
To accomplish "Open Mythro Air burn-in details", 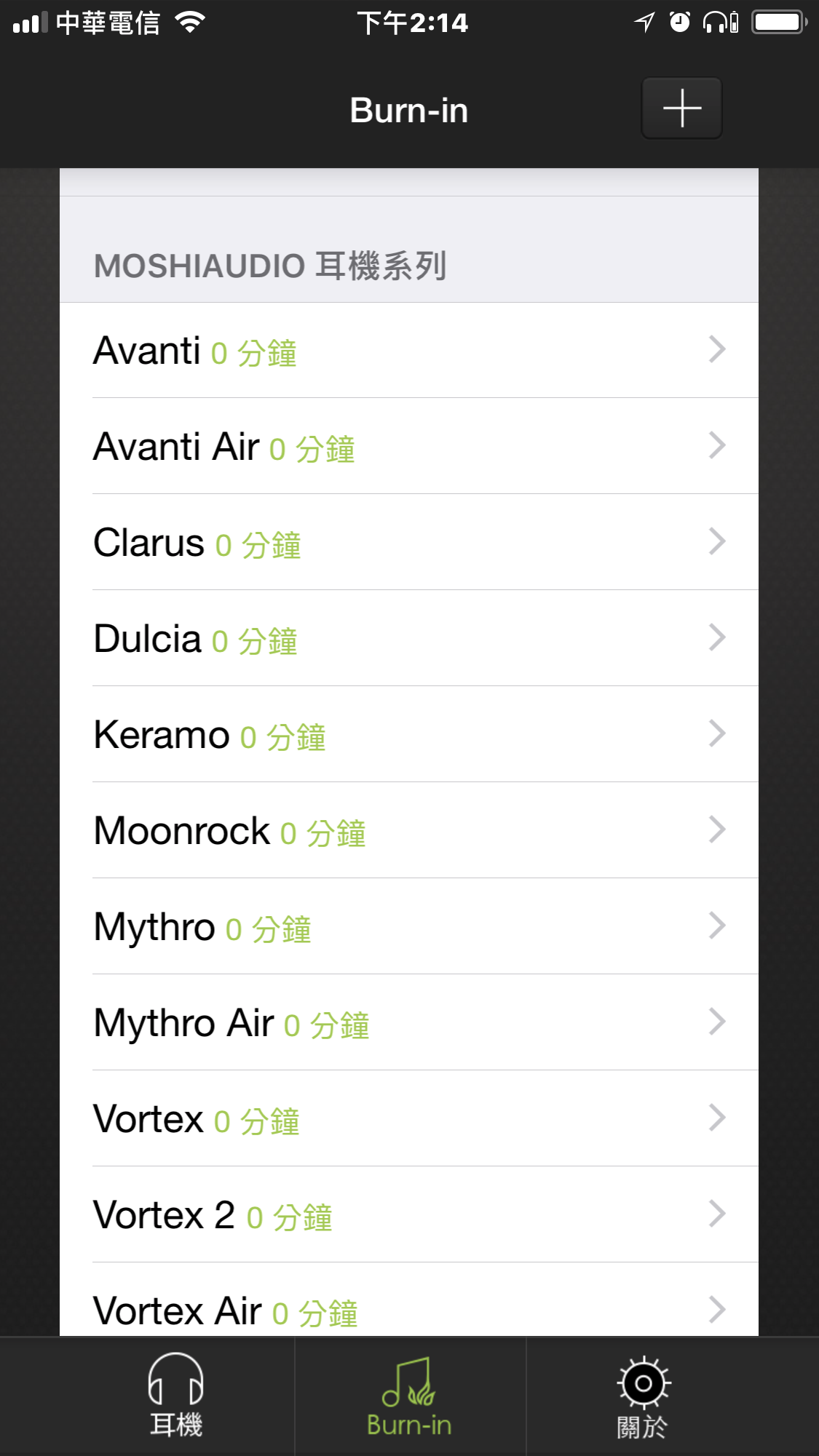I will [x=409, y=1022].
